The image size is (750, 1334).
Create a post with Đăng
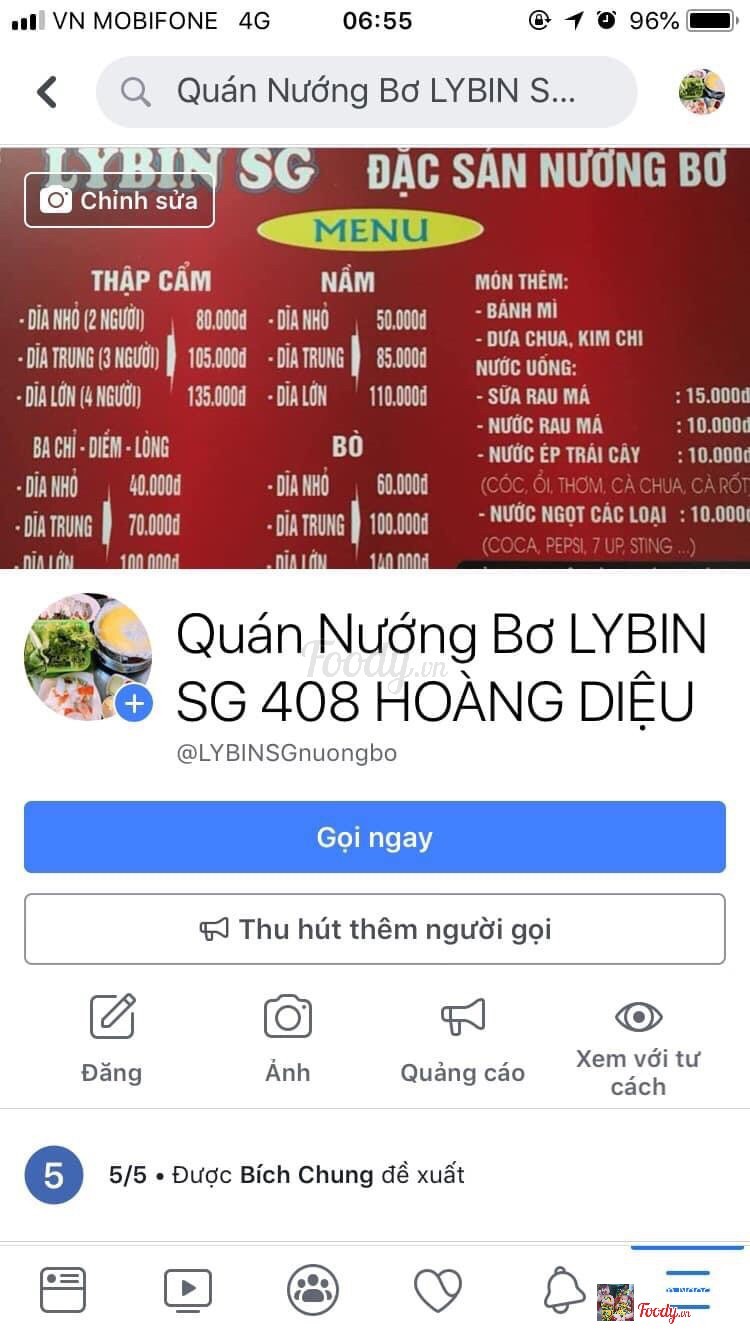(112, 1040)
